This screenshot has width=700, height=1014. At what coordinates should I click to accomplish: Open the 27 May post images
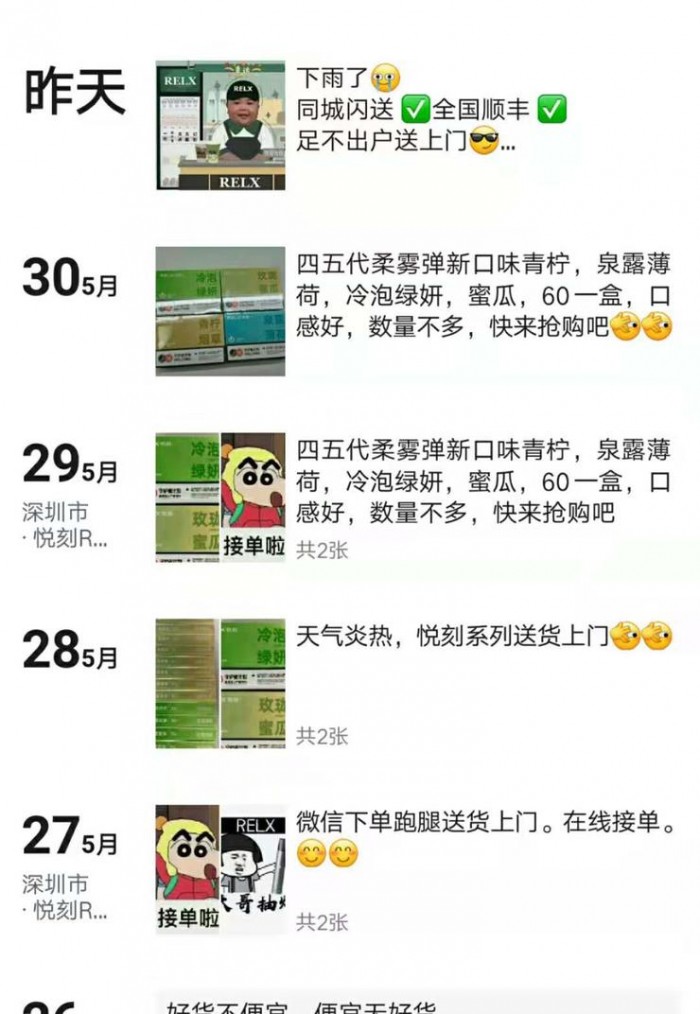(220, 869)
